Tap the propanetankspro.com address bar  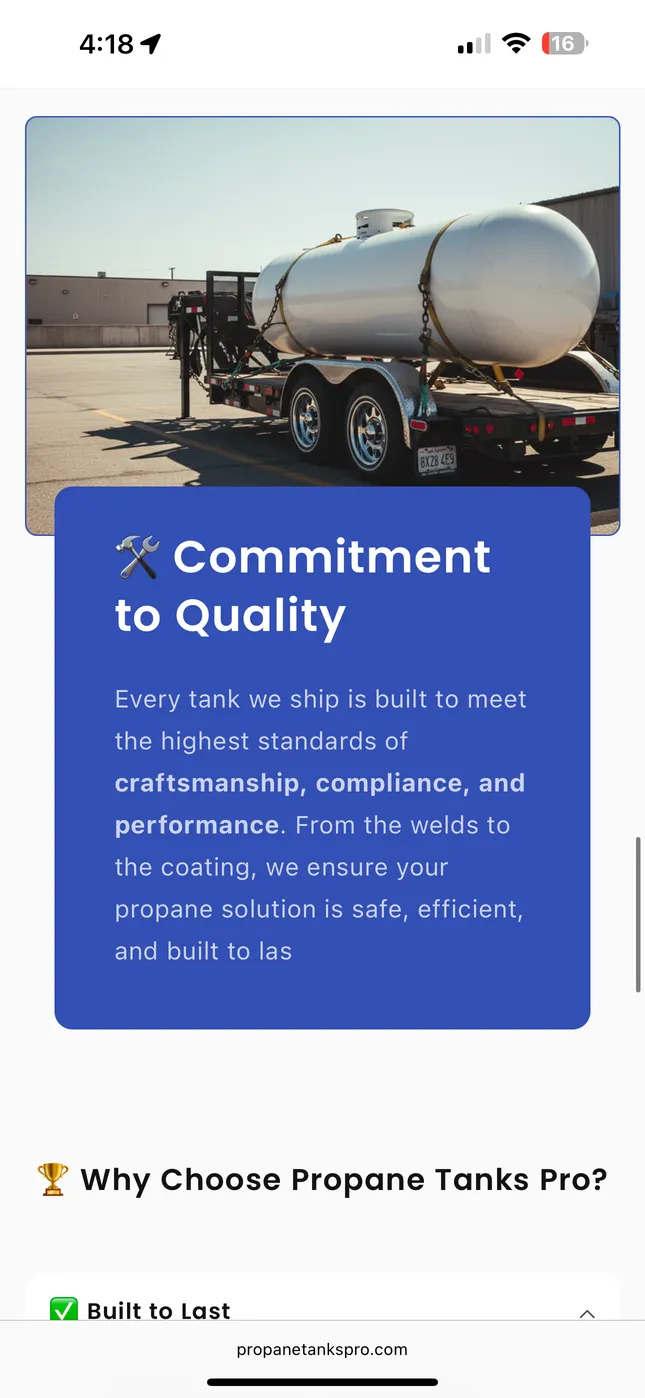tap(322, 1349)
